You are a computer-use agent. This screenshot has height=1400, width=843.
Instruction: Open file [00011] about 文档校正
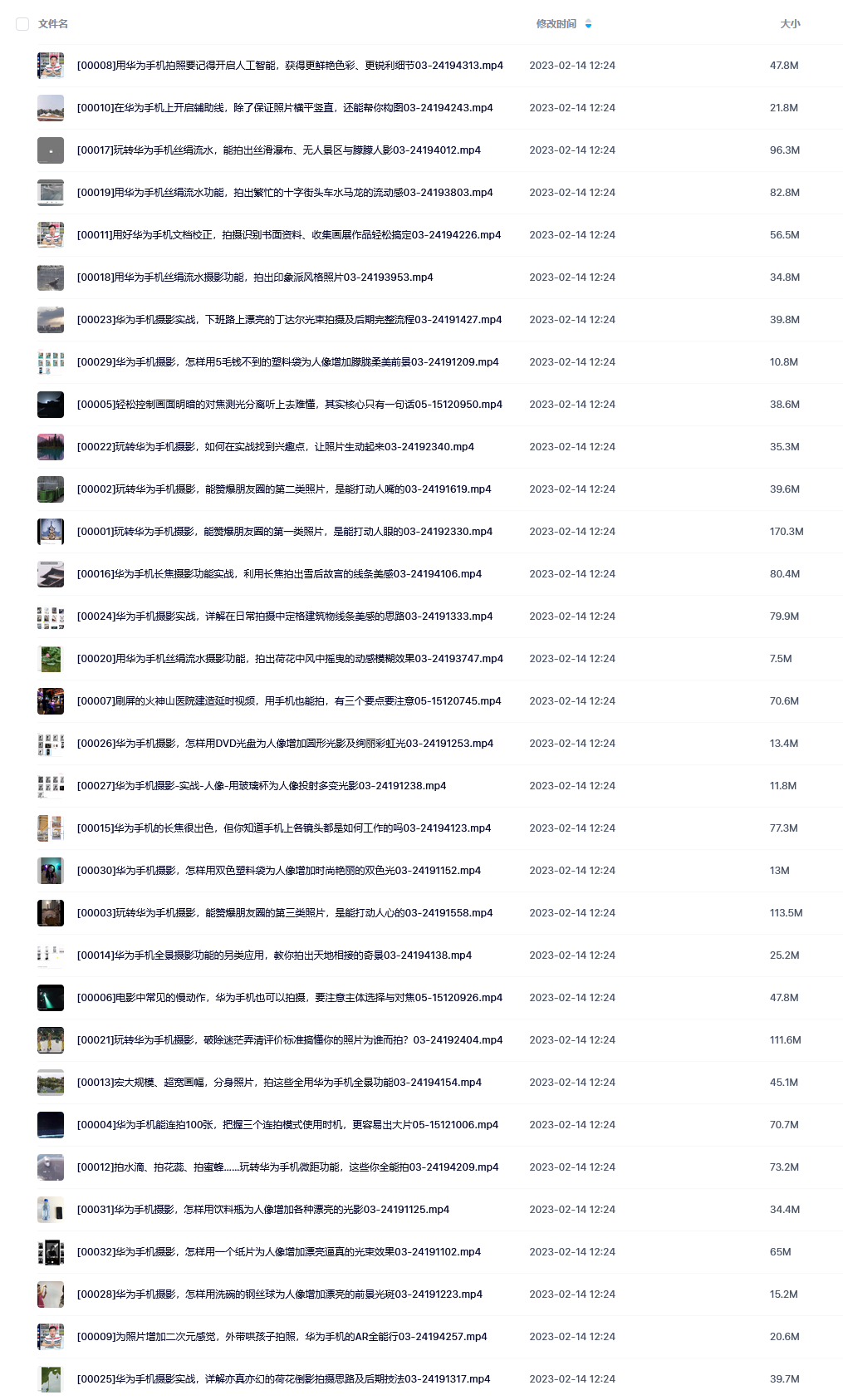(289, 235)
